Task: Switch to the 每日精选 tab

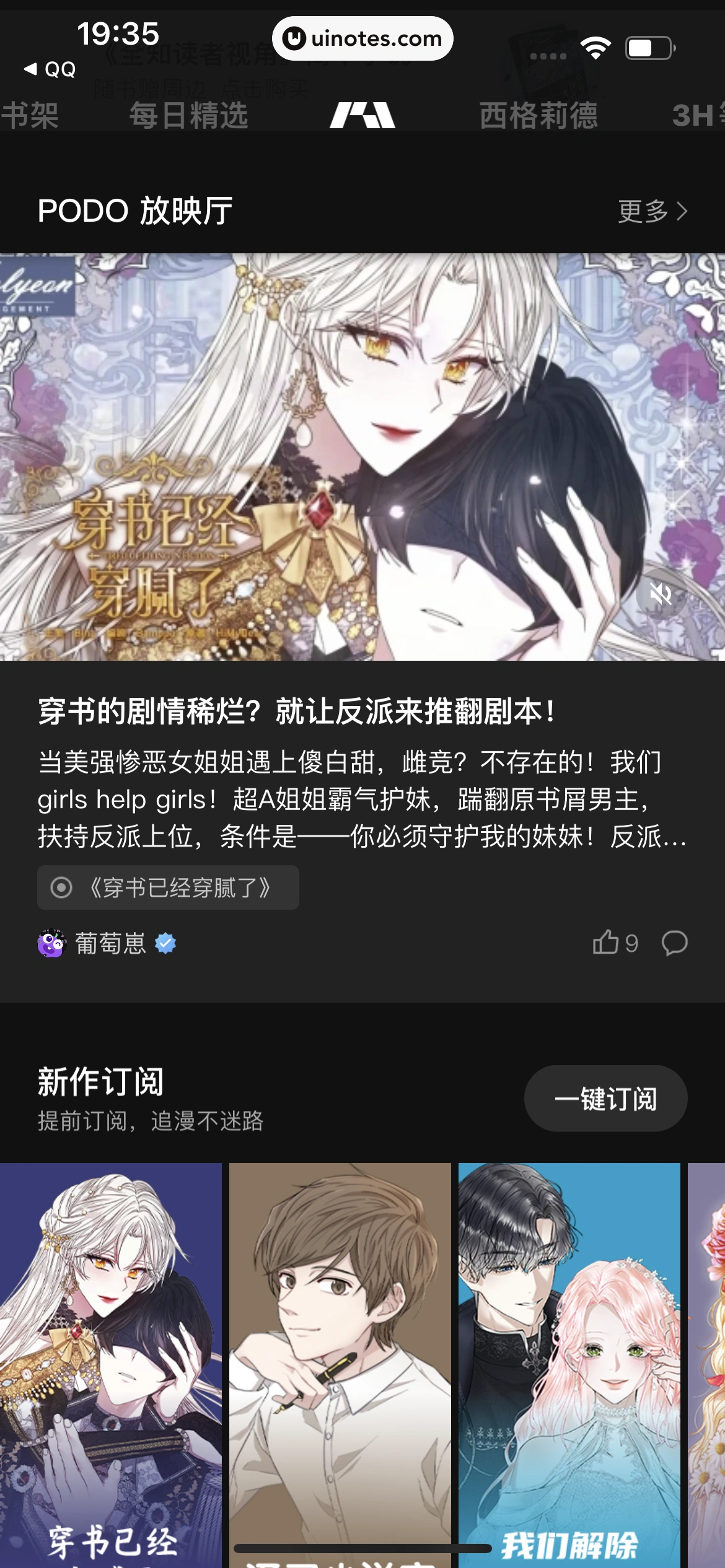Action: [x=188, y=115]
